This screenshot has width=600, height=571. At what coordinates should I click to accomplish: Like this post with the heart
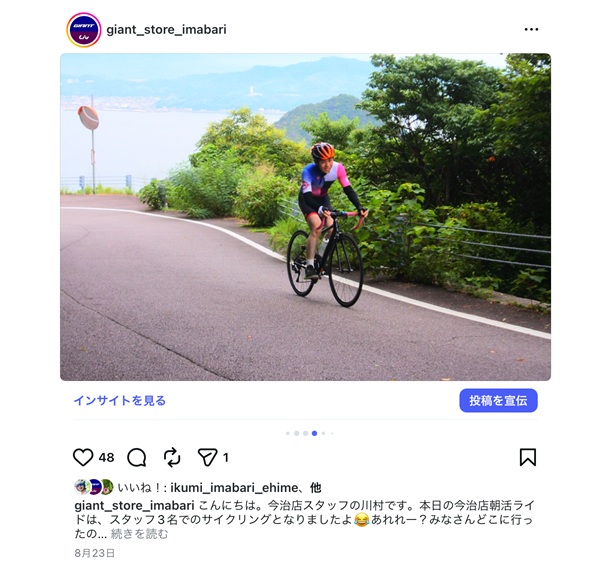(x=83, y=457)
